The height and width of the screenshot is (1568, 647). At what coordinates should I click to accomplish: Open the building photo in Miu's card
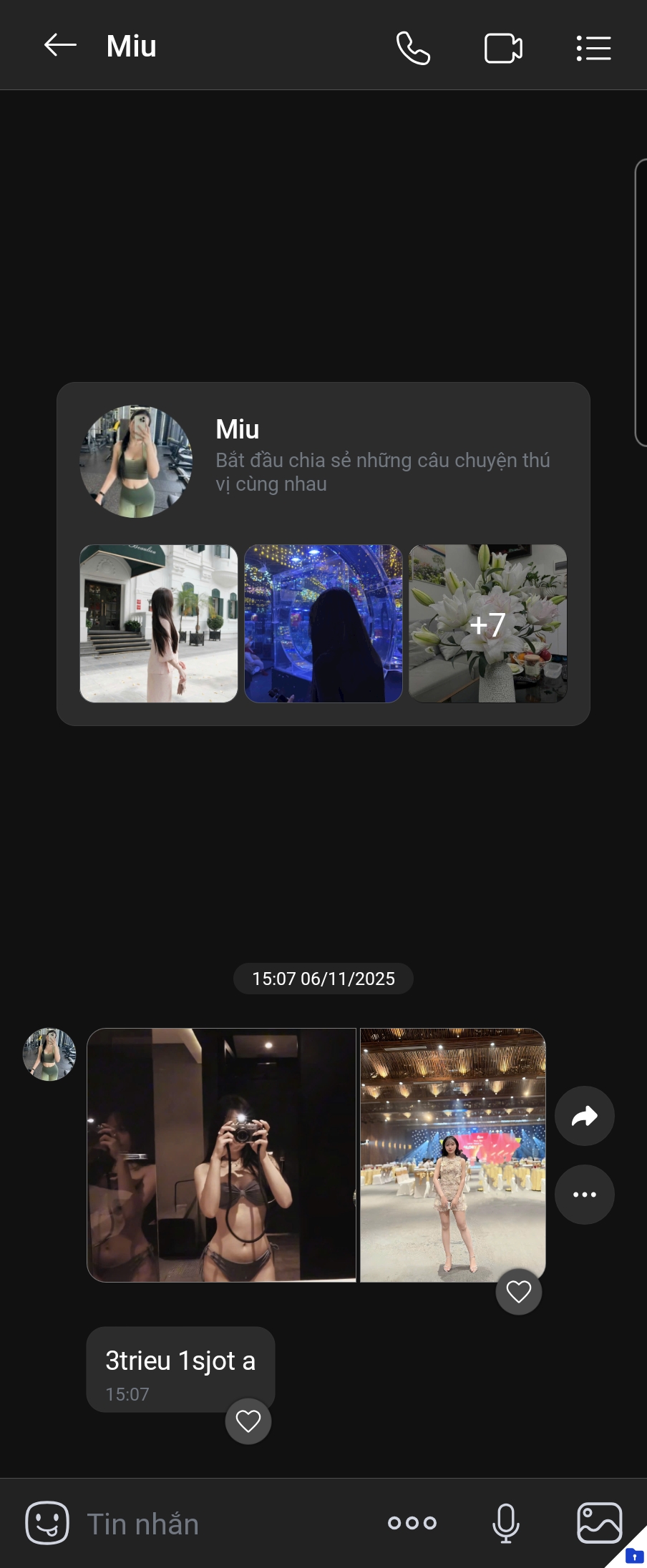[x=159, y=624]
